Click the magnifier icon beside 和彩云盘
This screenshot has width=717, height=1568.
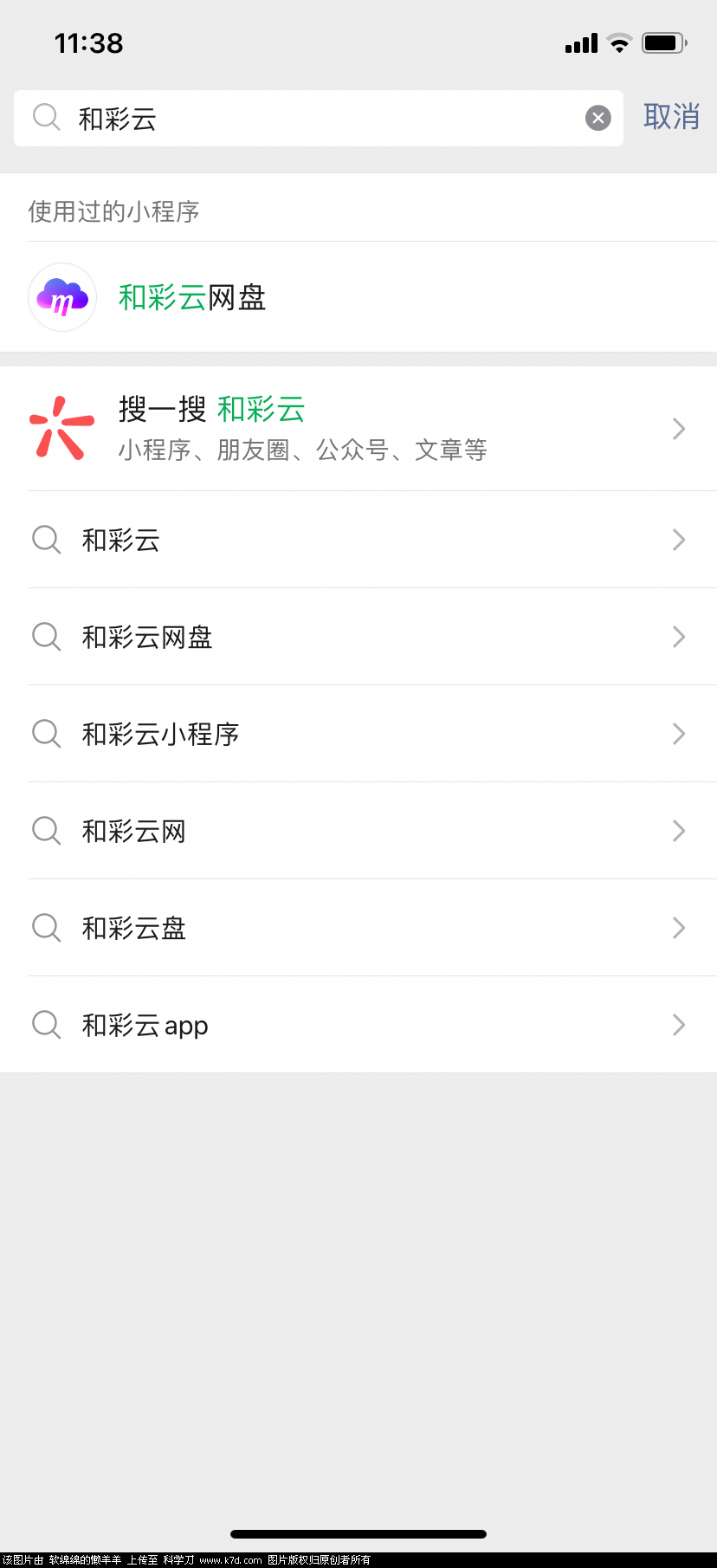click(x=46, y=928)
